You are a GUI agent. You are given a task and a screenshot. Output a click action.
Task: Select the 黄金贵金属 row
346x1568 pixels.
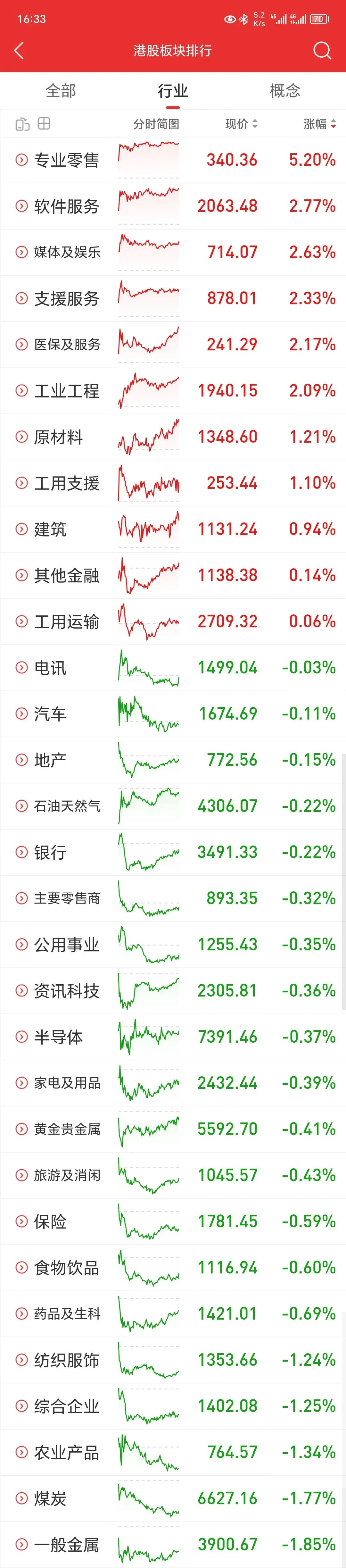click(173, 1129)
